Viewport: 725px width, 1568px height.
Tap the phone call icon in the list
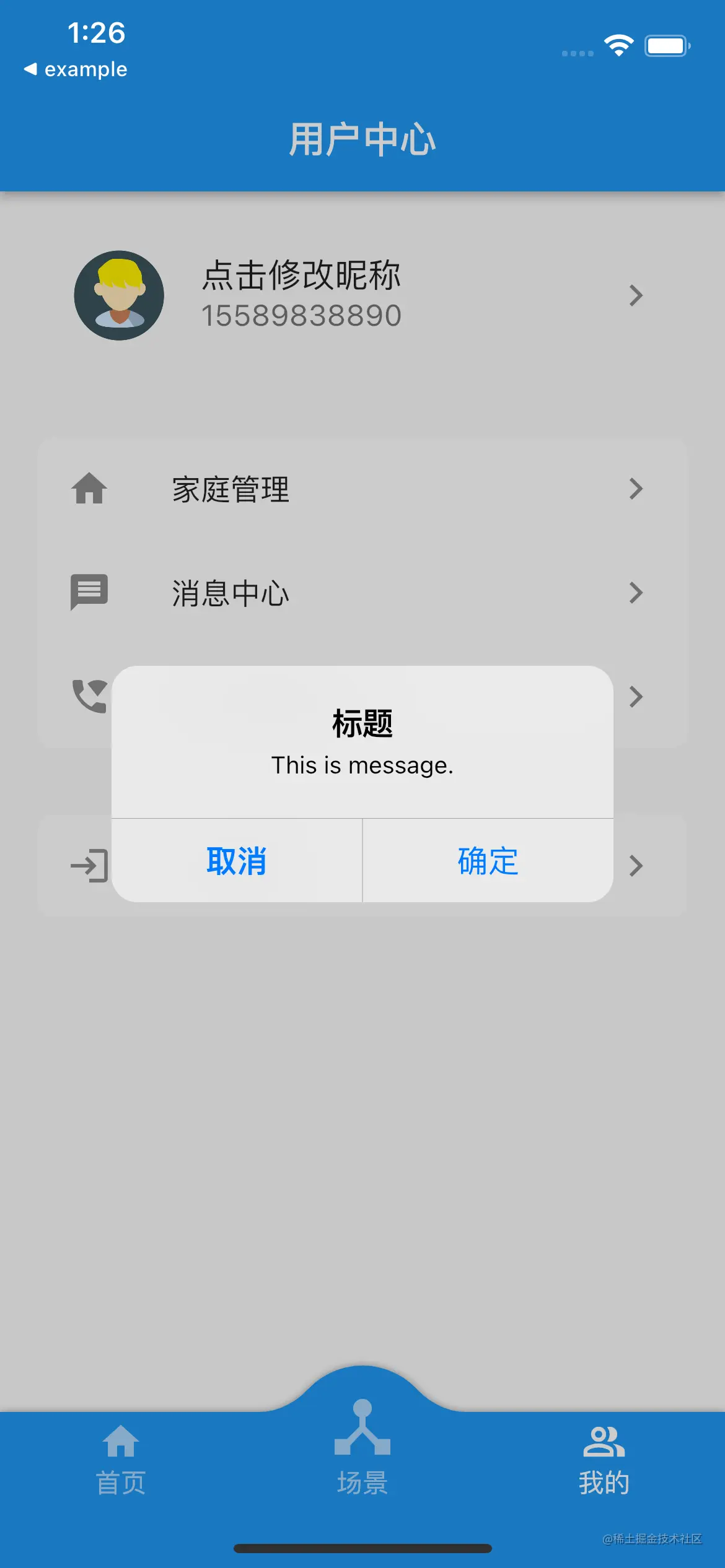point(89,696)
